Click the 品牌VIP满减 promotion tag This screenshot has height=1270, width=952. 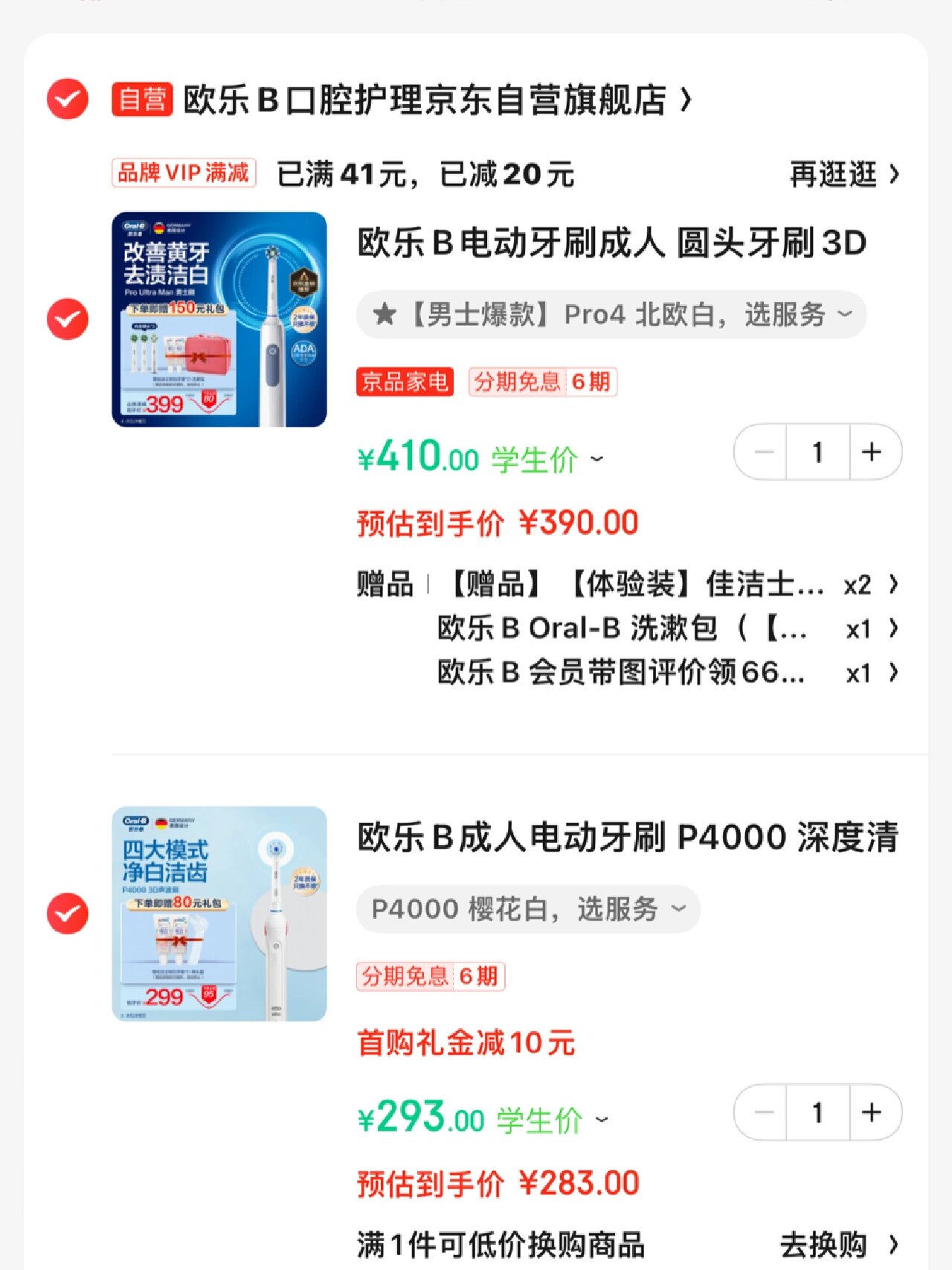pos(183,173)
